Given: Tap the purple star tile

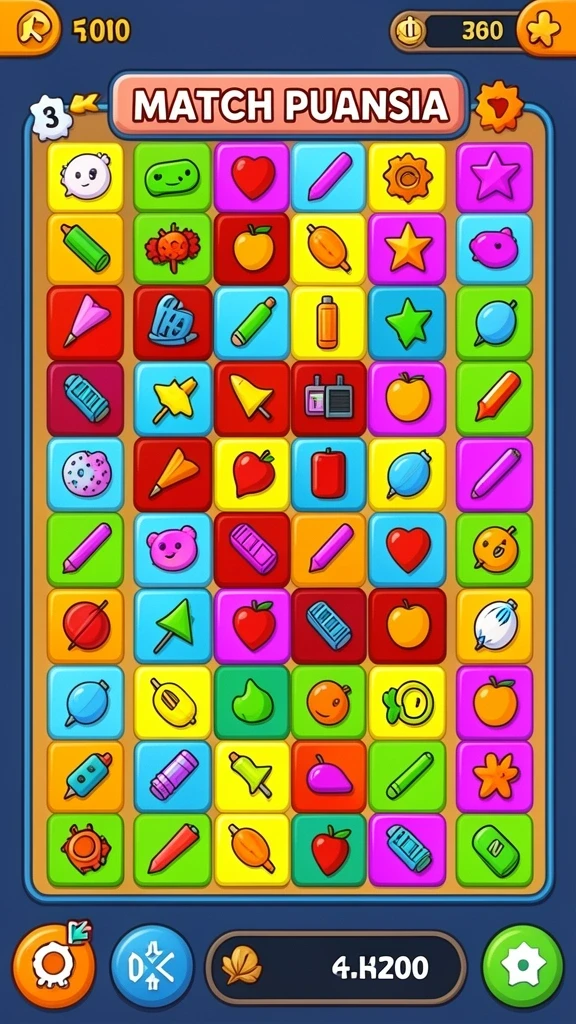Looking at the screenshot, I should coord(494,177).
